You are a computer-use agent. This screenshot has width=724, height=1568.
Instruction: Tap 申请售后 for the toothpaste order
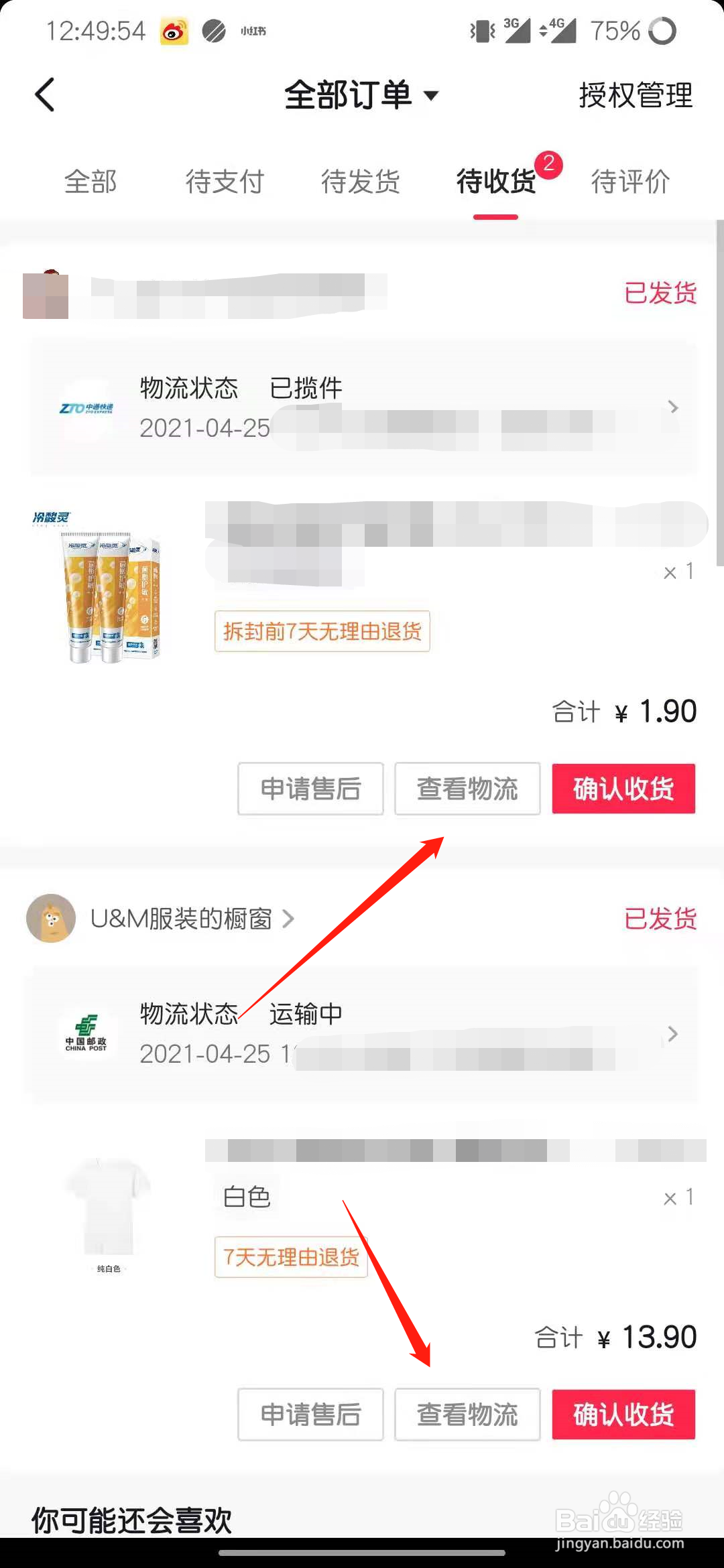(310, 789)
